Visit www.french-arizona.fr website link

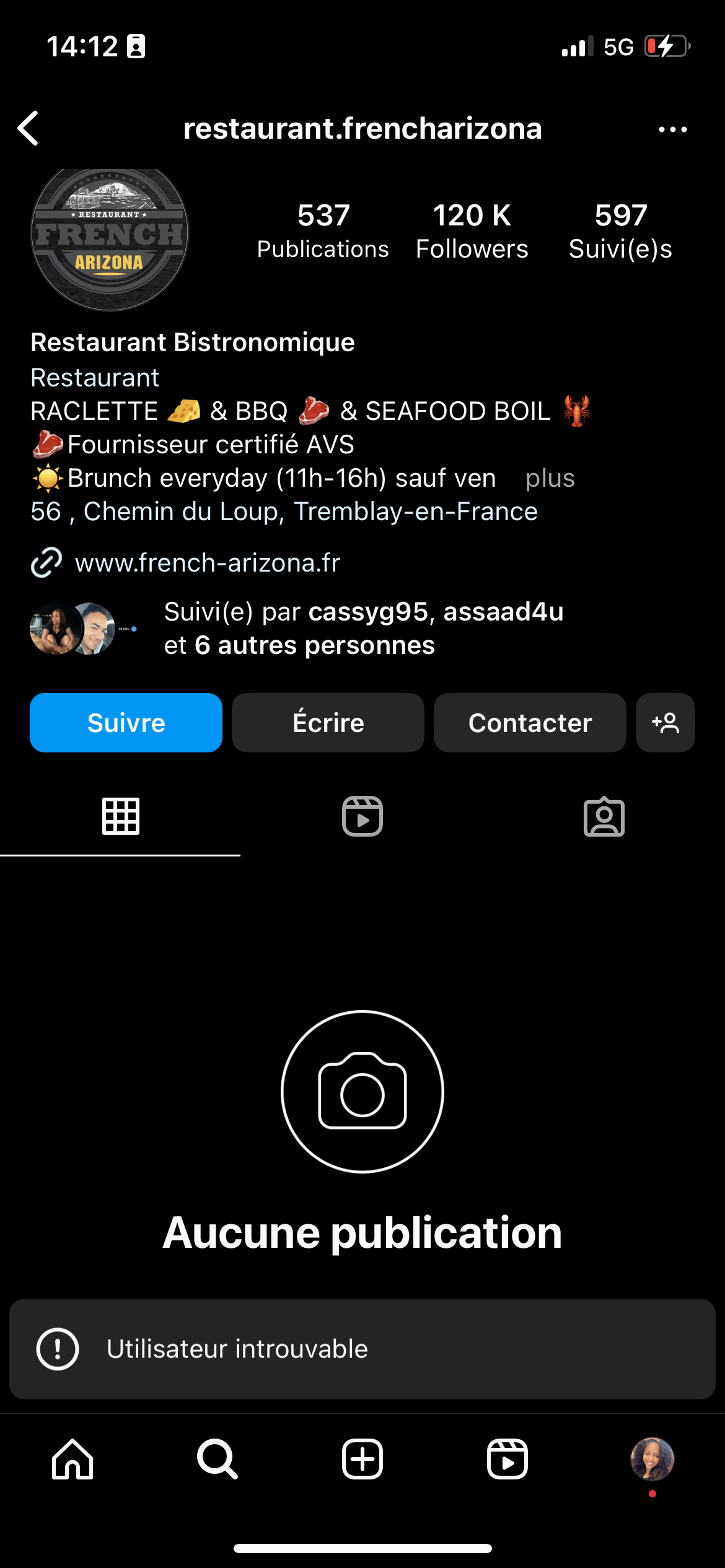pyautogui.click(x=207, y=563)
